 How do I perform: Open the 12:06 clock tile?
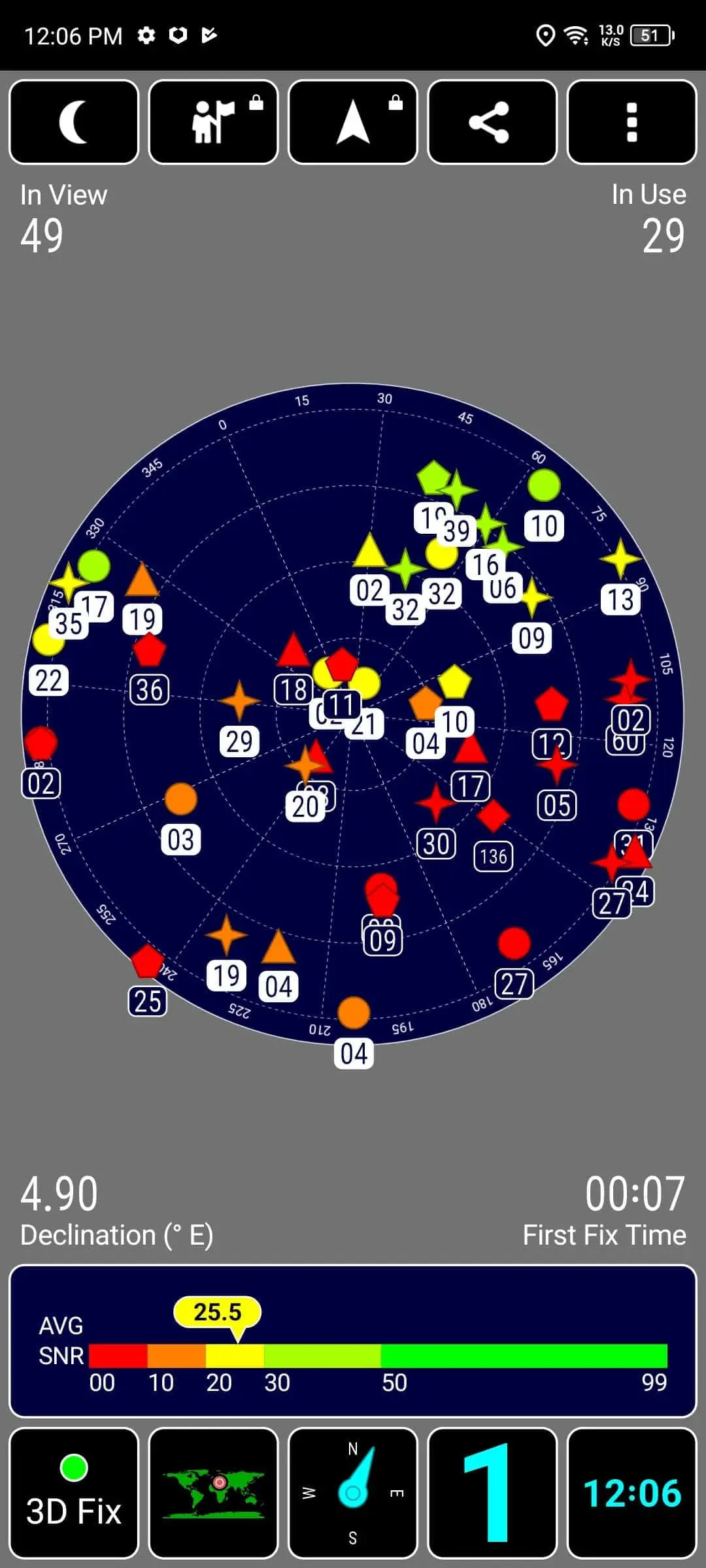click(631, 1493)
